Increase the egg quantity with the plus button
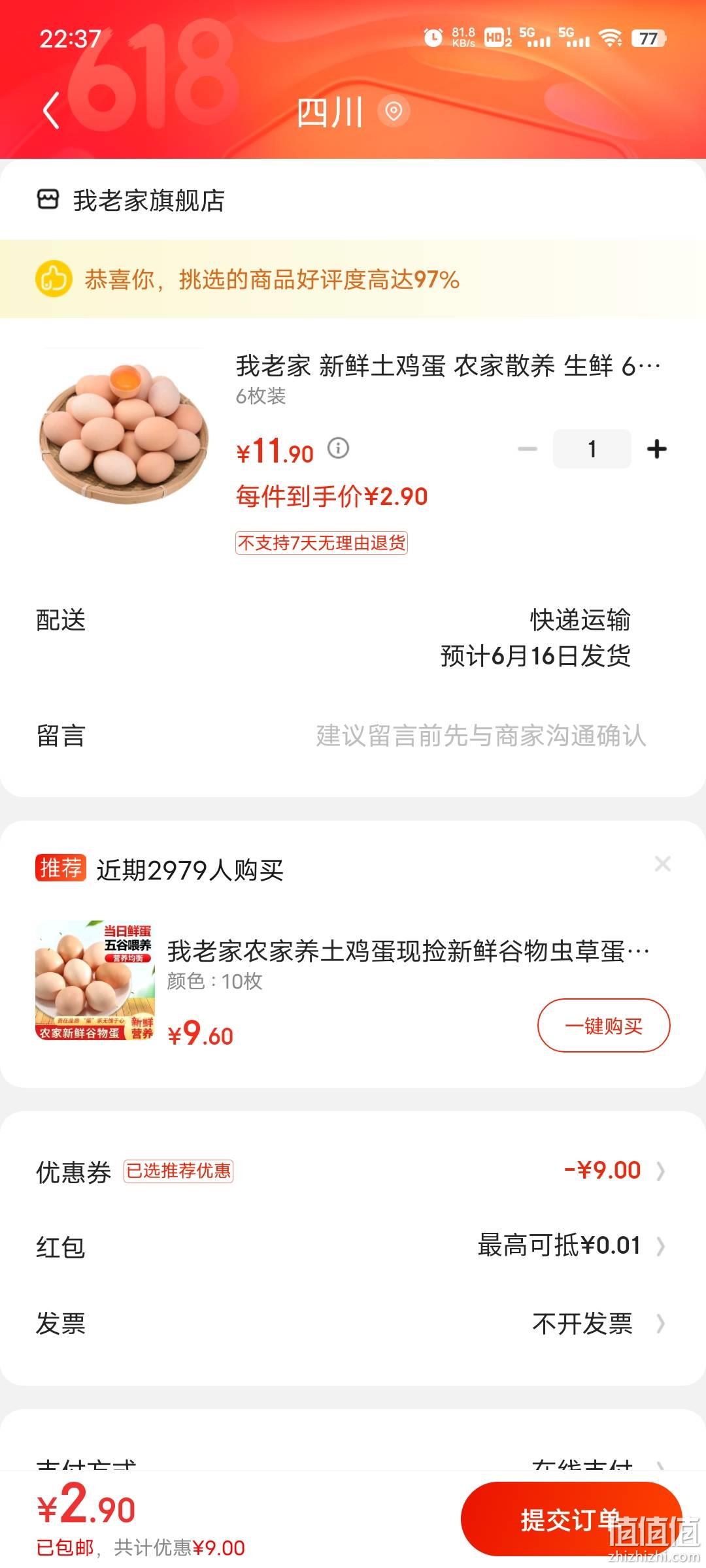706x1568 pixels. tap(656, 449)
